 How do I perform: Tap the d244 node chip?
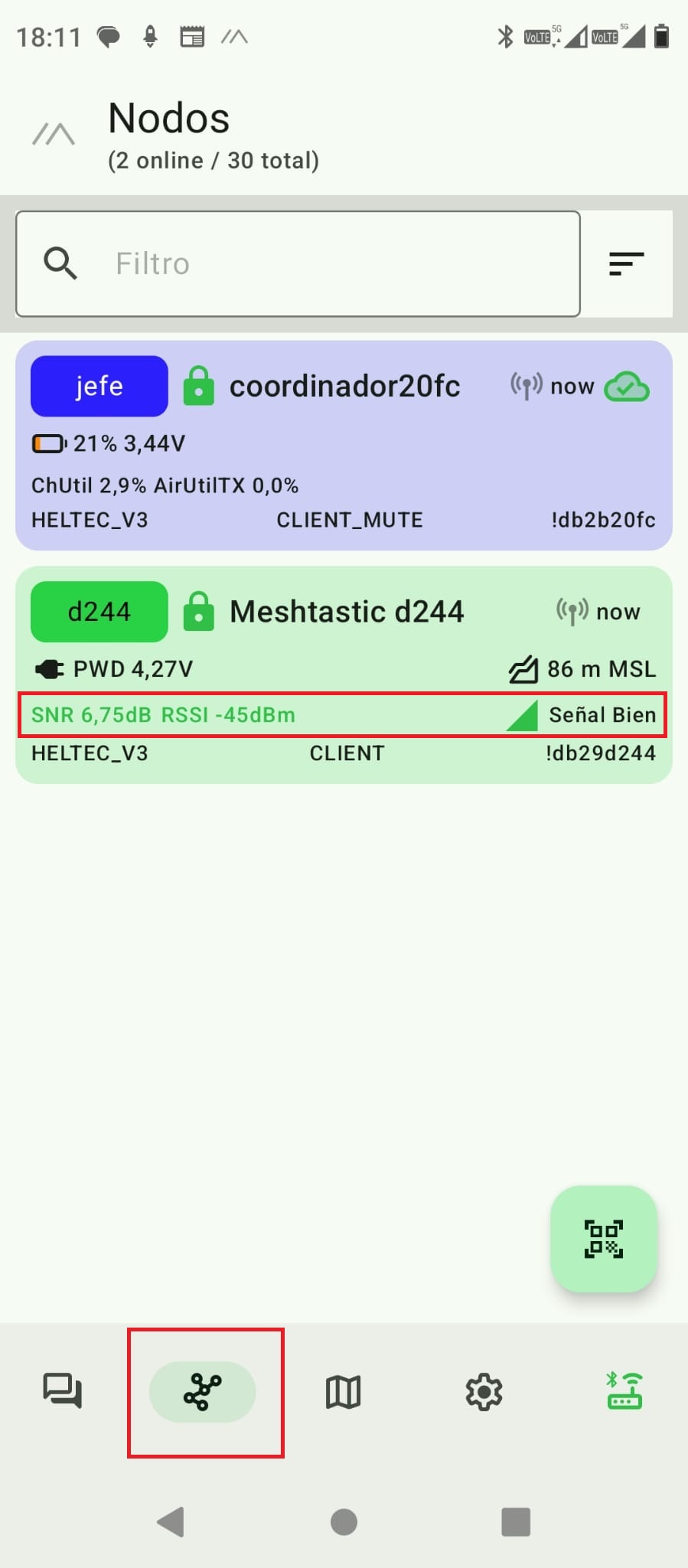(99, 612)
